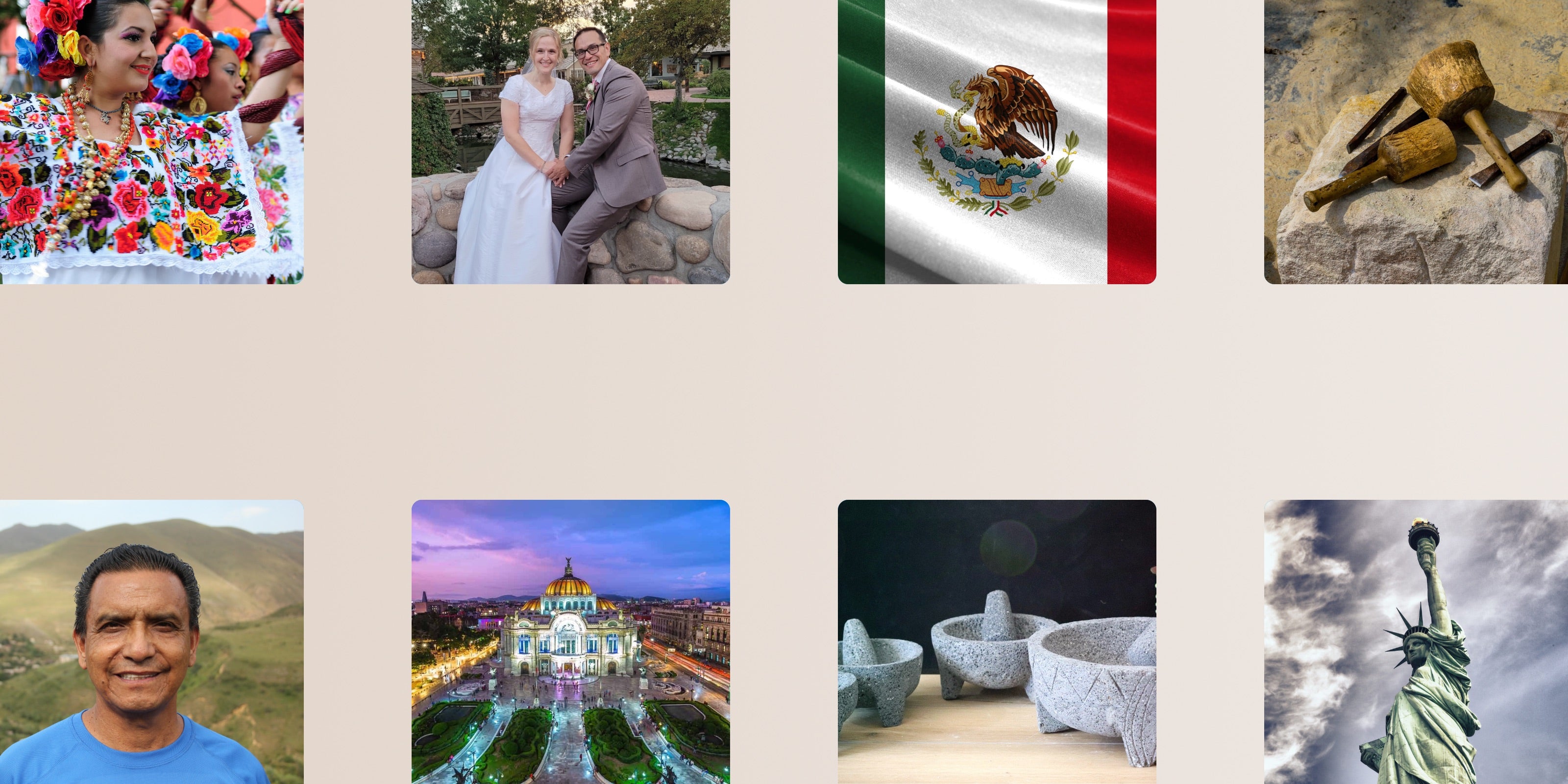Tap the wooden mallets and chisels picture
1568x784 pixels.
(1416, 142)
